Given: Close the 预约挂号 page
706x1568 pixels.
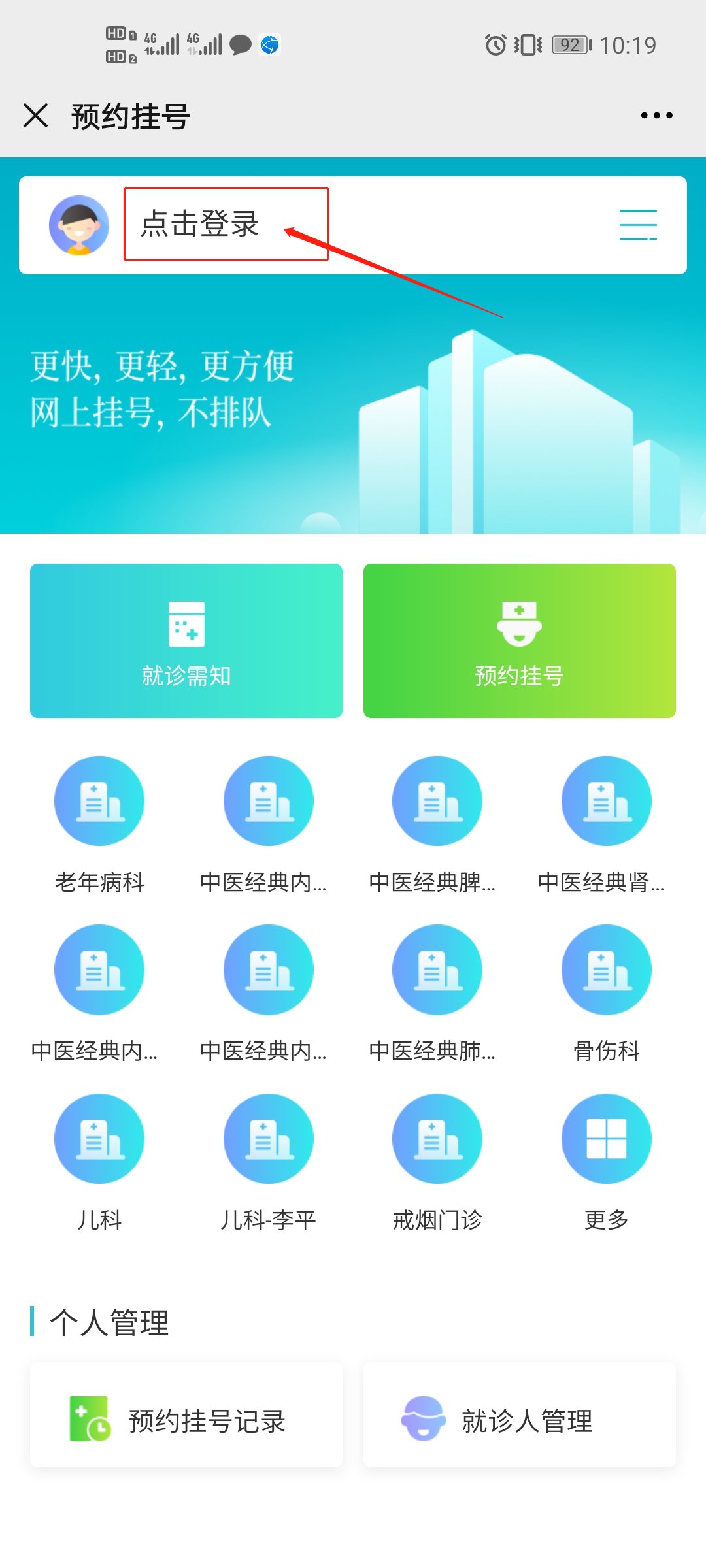Looking at the screenshot, I should click(x=36, y=116).
